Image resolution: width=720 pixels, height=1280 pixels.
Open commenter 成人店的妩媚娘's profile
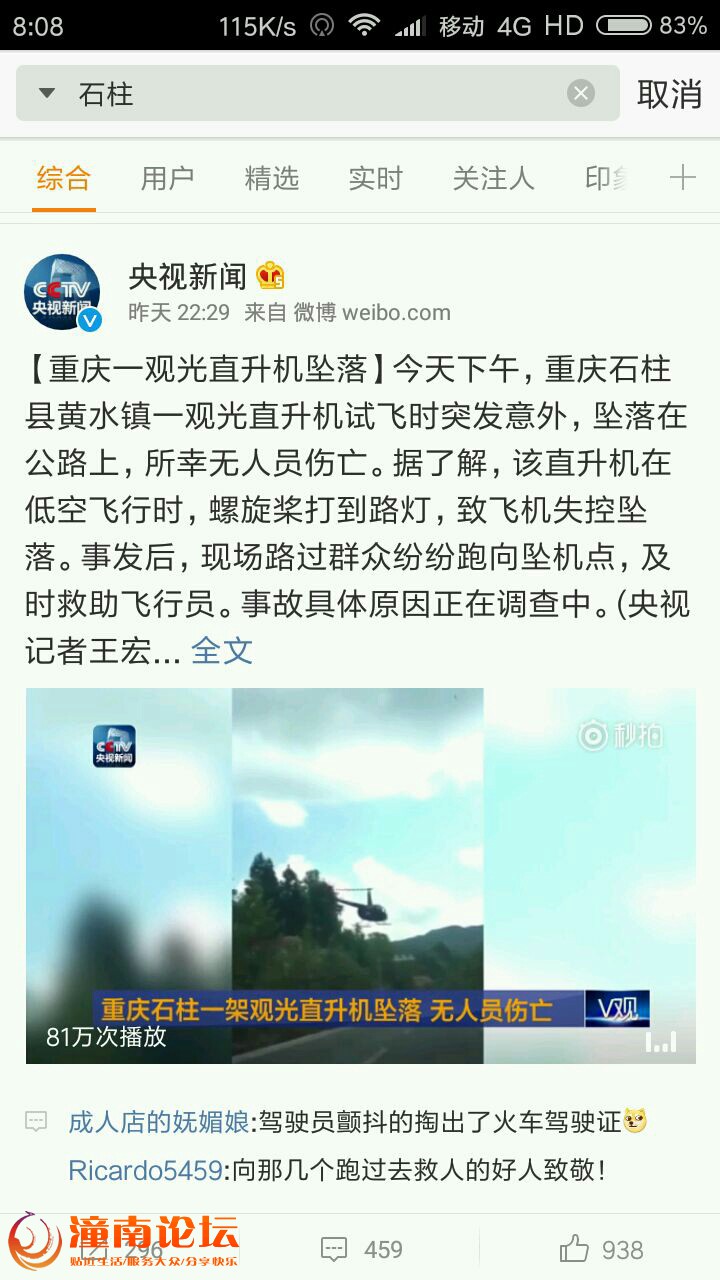158,1122
